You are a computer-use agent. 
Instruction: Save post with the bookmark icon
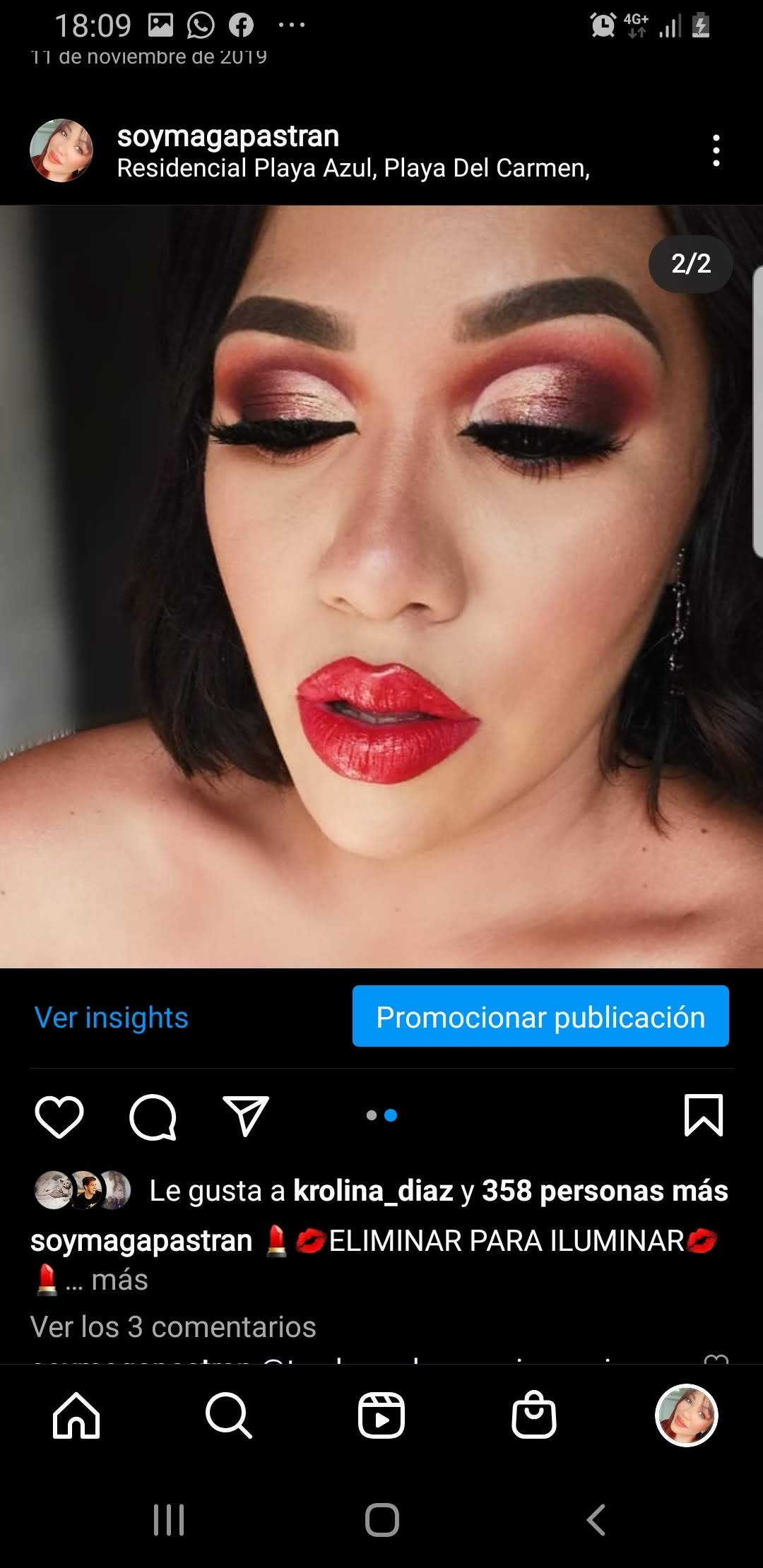point(704,1115)
